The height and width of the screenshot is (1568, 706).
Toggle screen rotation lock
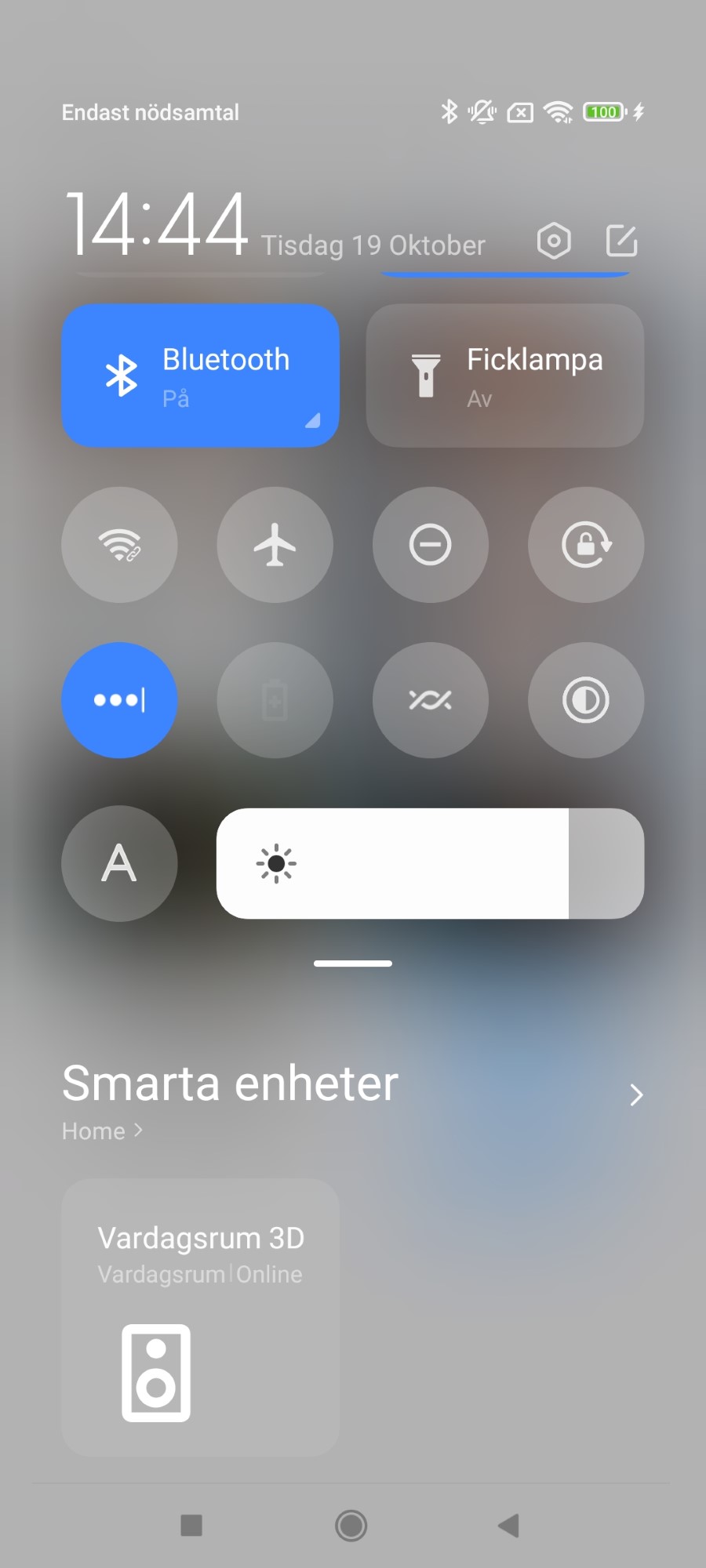point(586,545)
